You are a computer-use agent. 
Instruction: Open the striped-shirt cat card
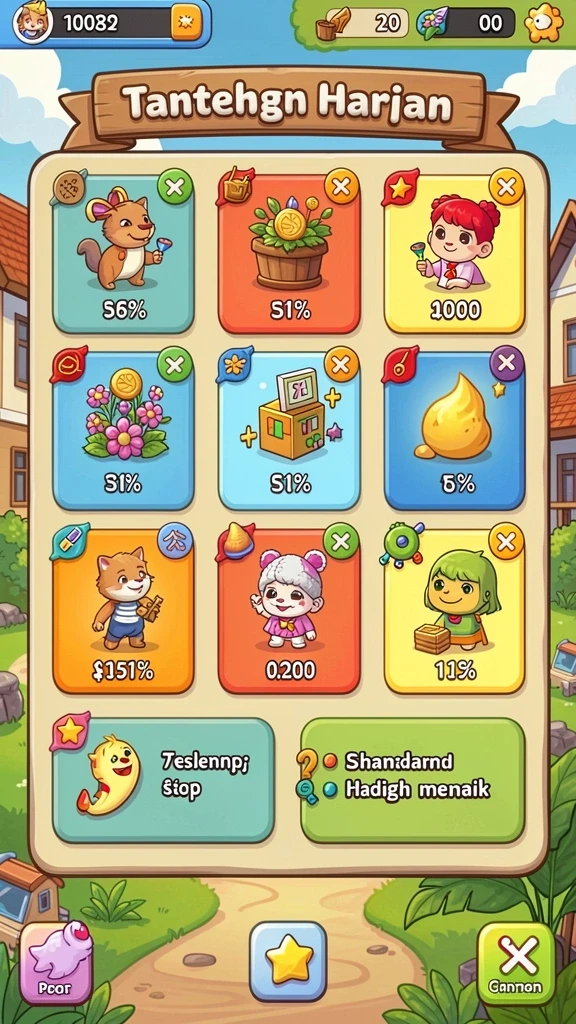123,611
